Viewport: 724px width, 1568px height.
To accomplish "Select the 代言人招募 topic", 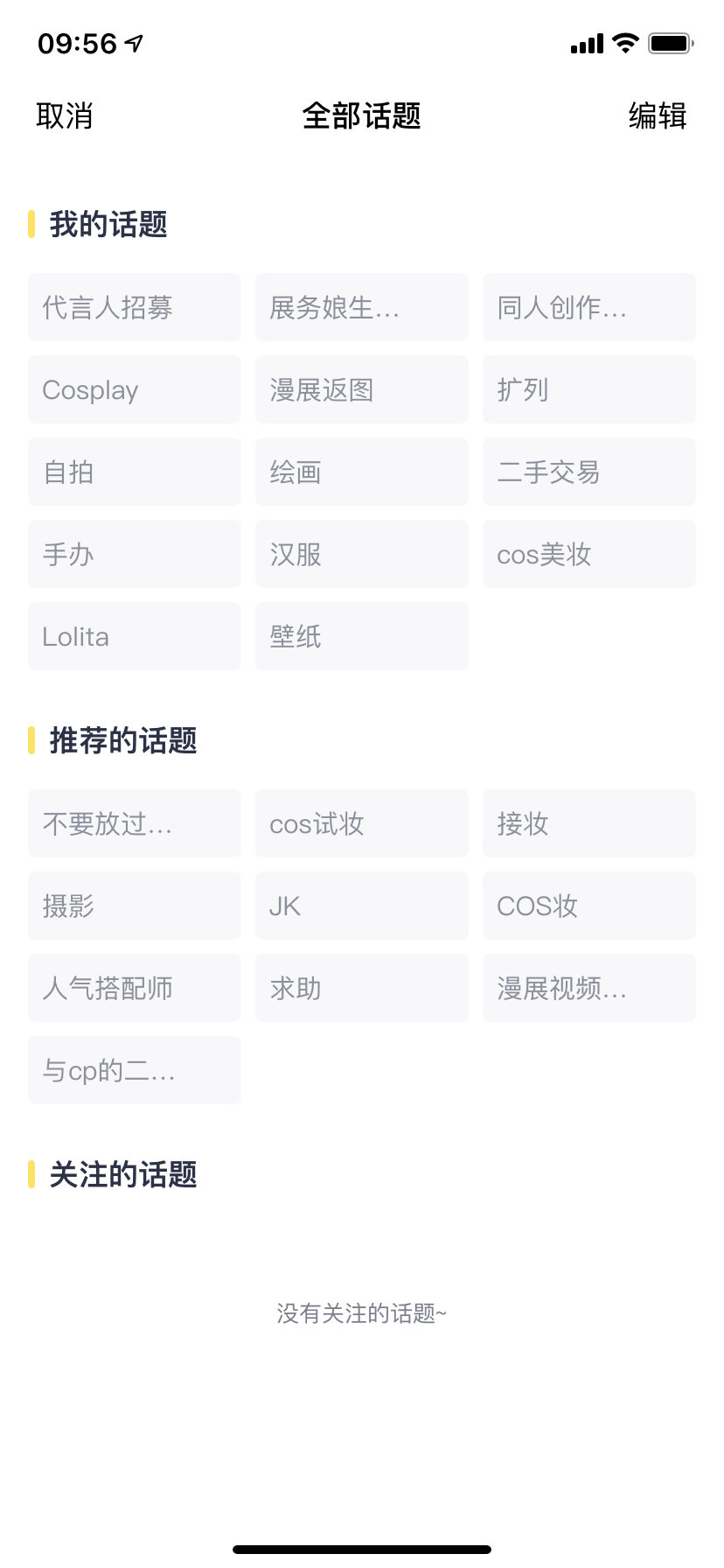I will [x=135, y=307].
